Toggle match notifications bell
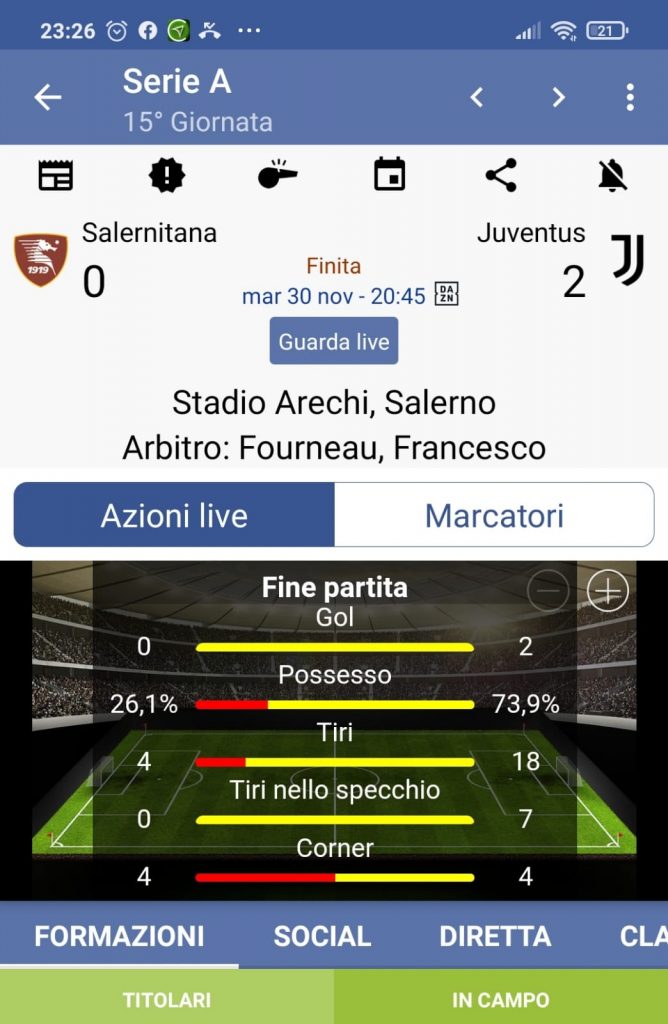The width and height of the screenshot is (668, 1024). click(612, 175)
